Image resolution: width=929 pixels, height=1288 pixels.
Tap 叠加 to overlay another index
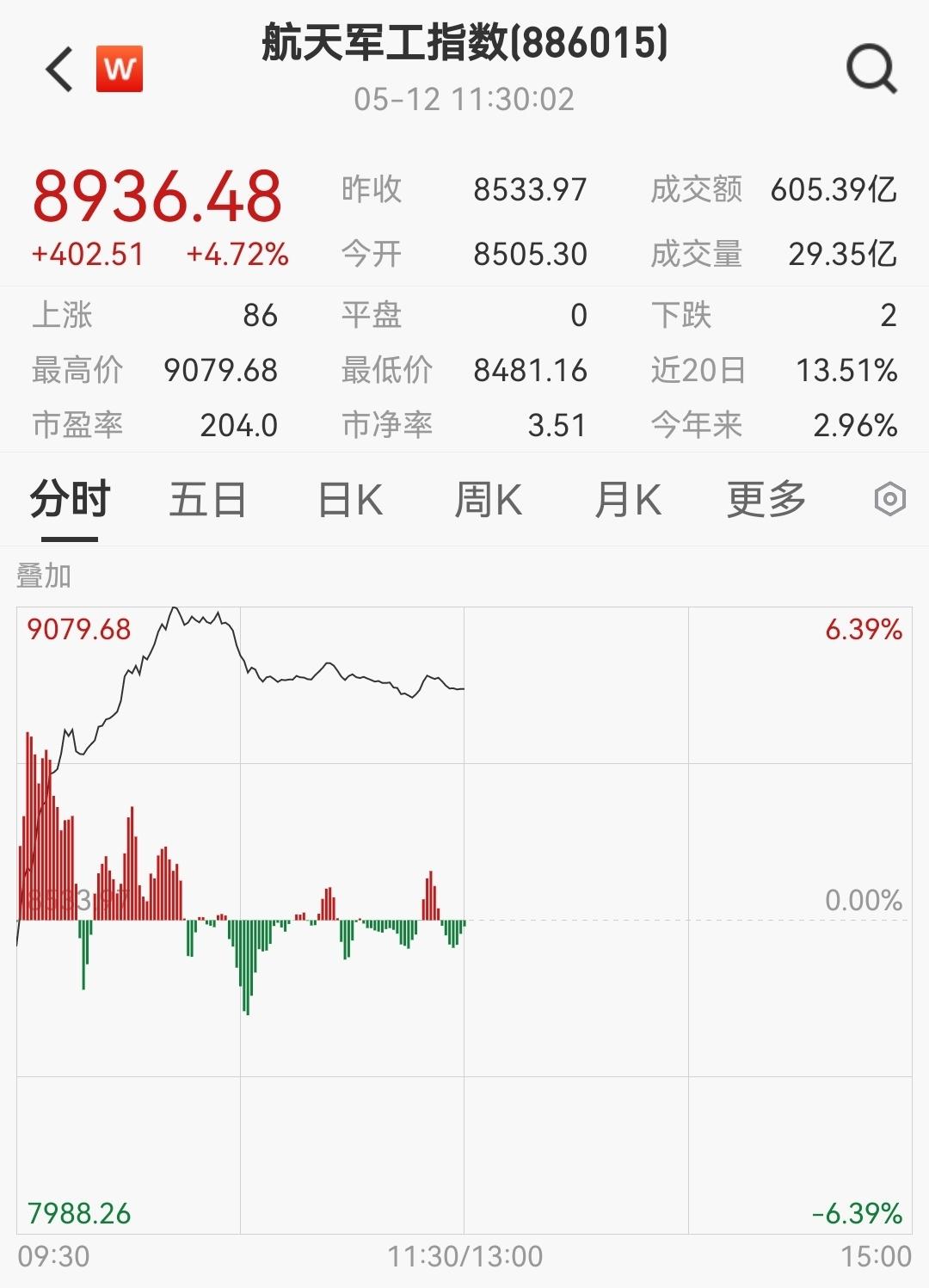(44, 576)
